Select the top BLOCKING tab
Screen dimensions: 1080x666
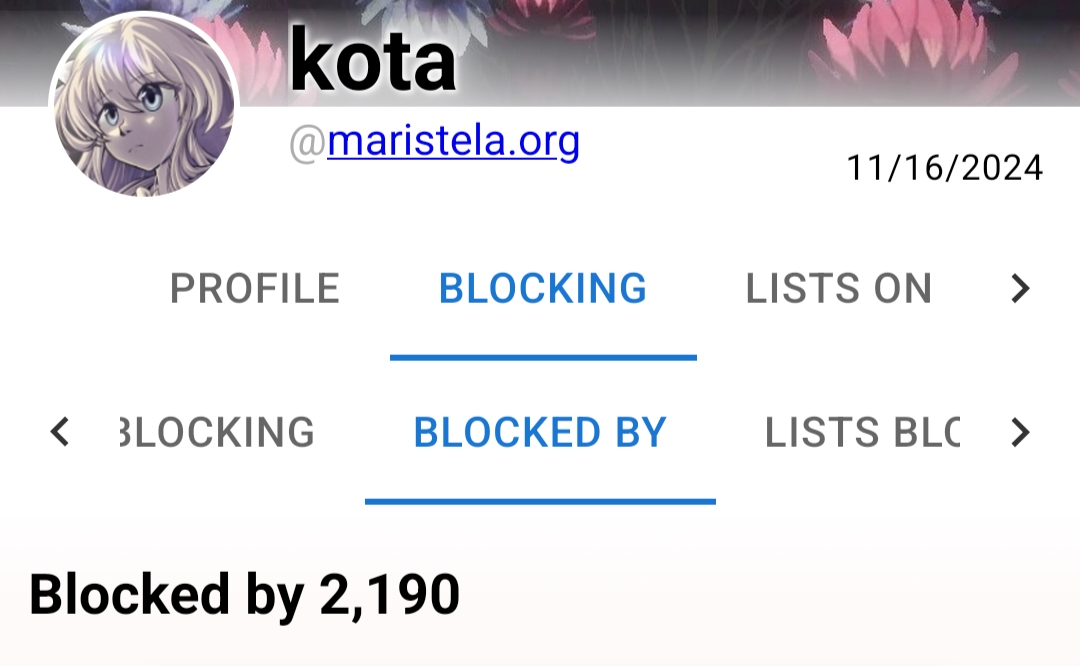[543, 289]
